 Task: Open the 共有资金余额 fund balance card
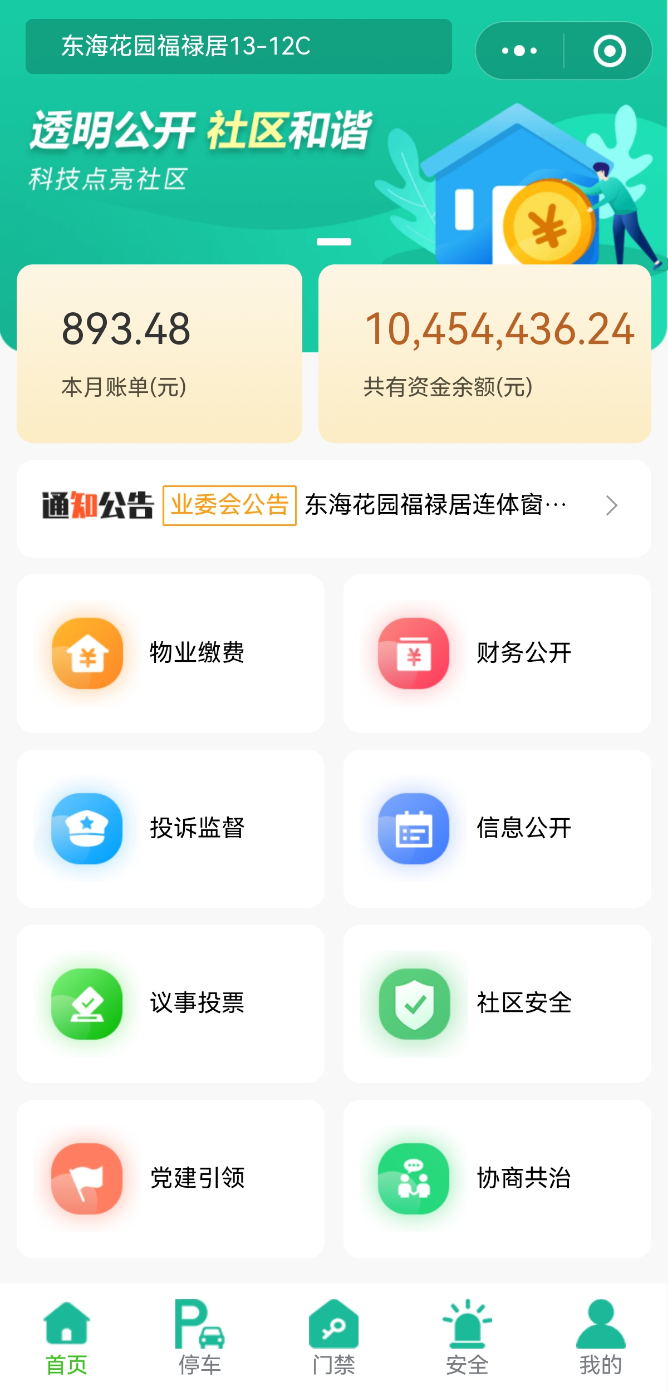[484, 353]
